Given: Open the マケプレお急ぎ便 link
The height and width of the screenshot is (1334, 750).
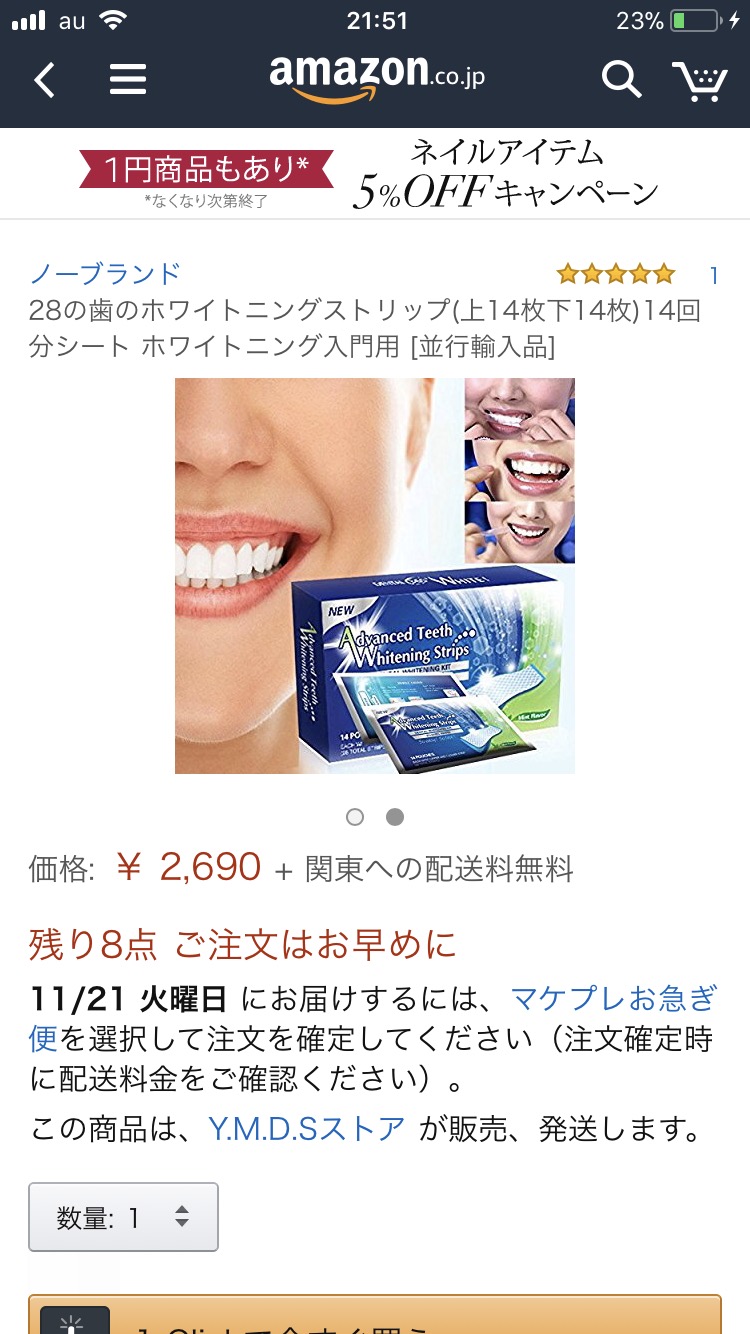Looking at the screenshot, I should coord(612,997).
